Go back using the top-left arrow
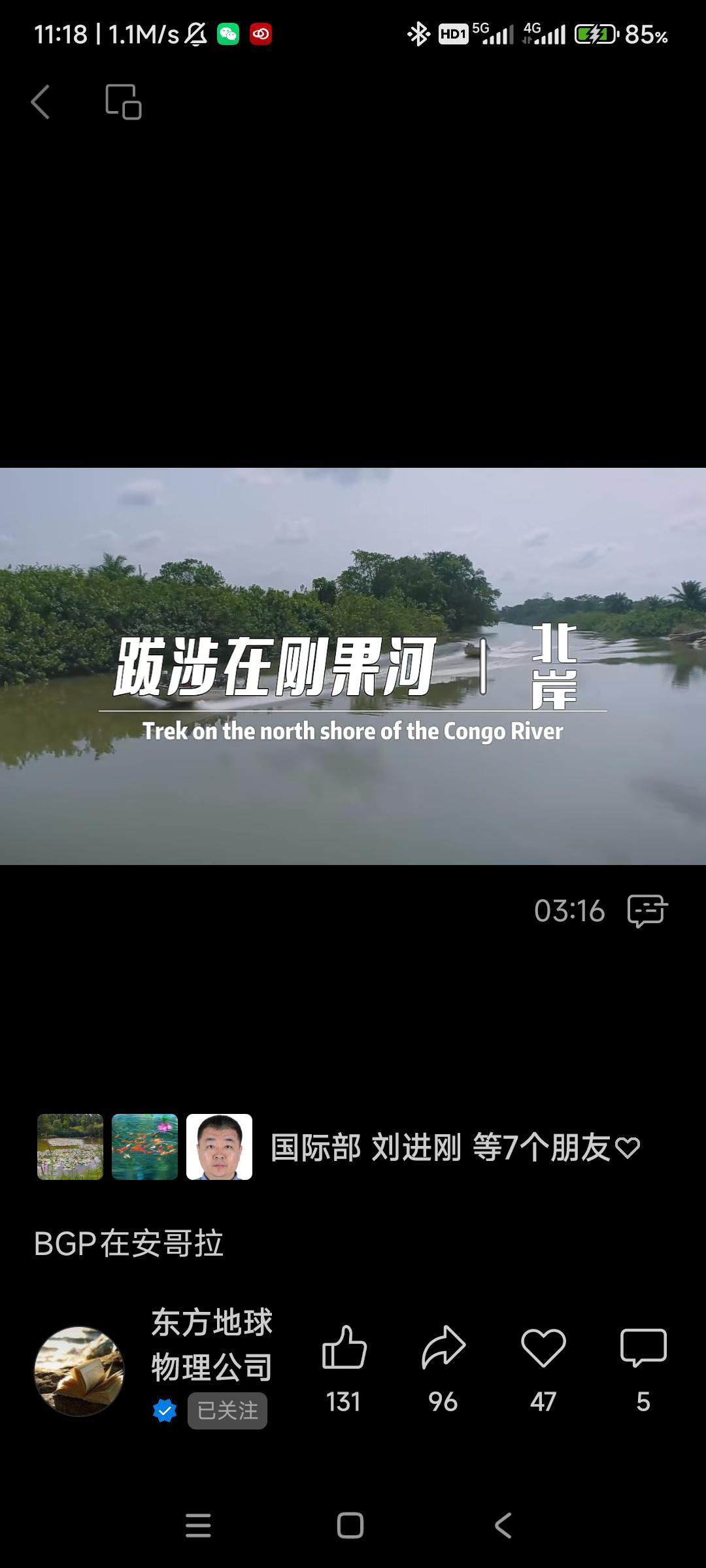706x1568 pixels. pyautogui.click(x=41, y=102)
